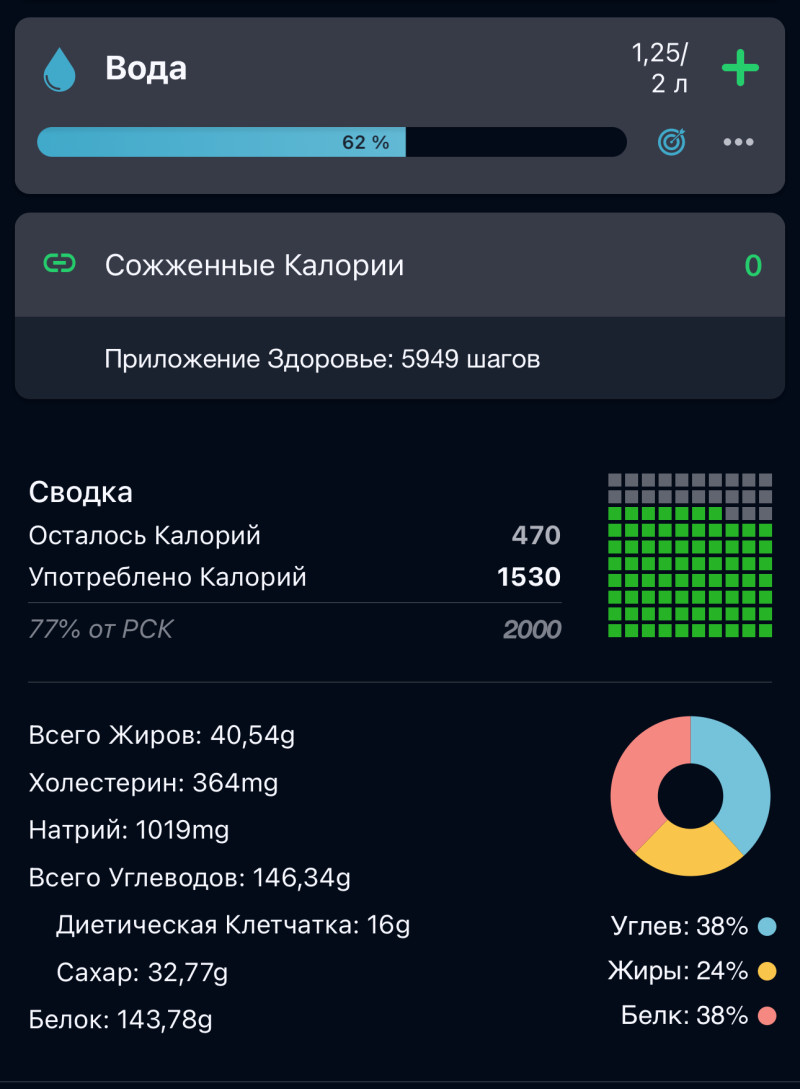The image size is (800, 1089).
Task: Open the Сожженные Калории row
Action: pos(400,265)
